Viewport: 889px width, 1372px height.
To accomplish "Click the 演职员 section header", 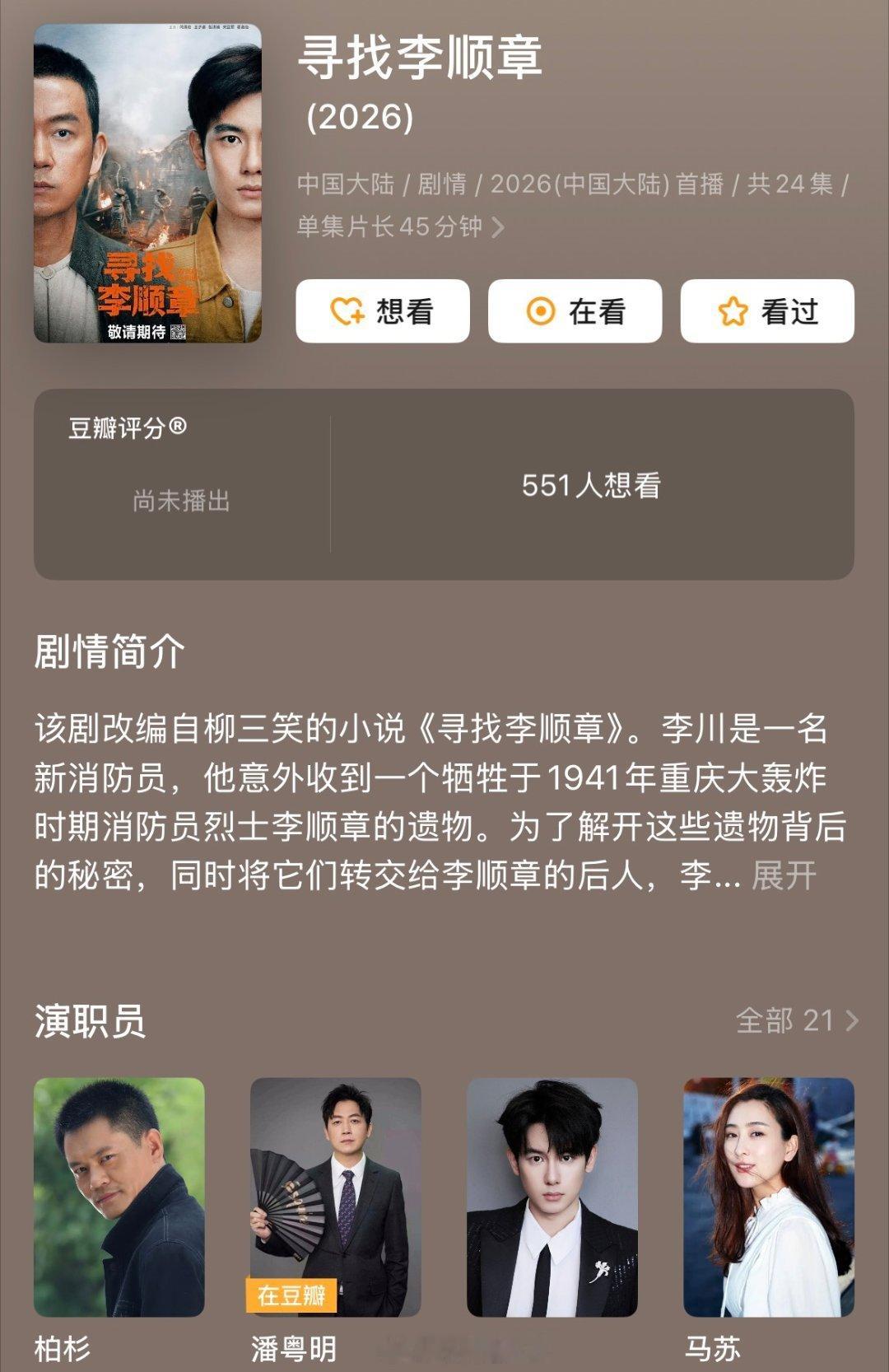I will tap(87, 1021).
